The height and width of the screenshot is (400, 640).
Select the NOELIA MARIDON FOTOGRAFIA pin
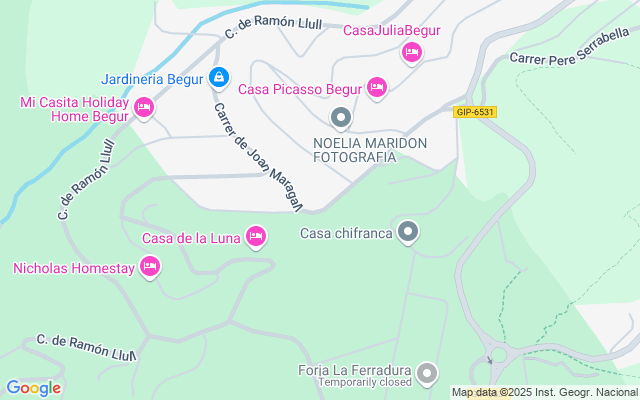pos(341,119)
